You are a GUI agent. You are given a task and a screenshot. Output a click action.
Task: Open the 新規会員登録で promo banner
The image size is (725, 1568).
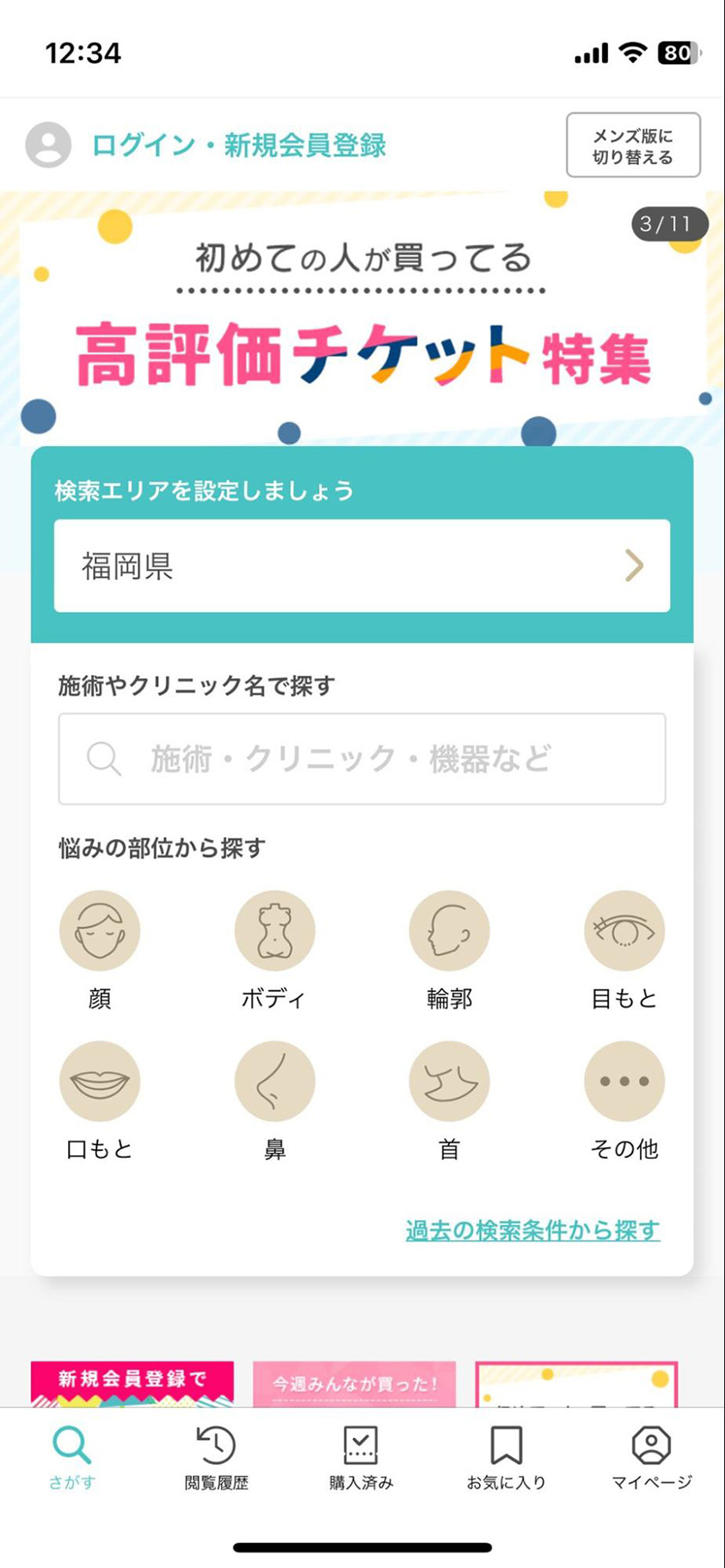click(x=132, y=1383)
